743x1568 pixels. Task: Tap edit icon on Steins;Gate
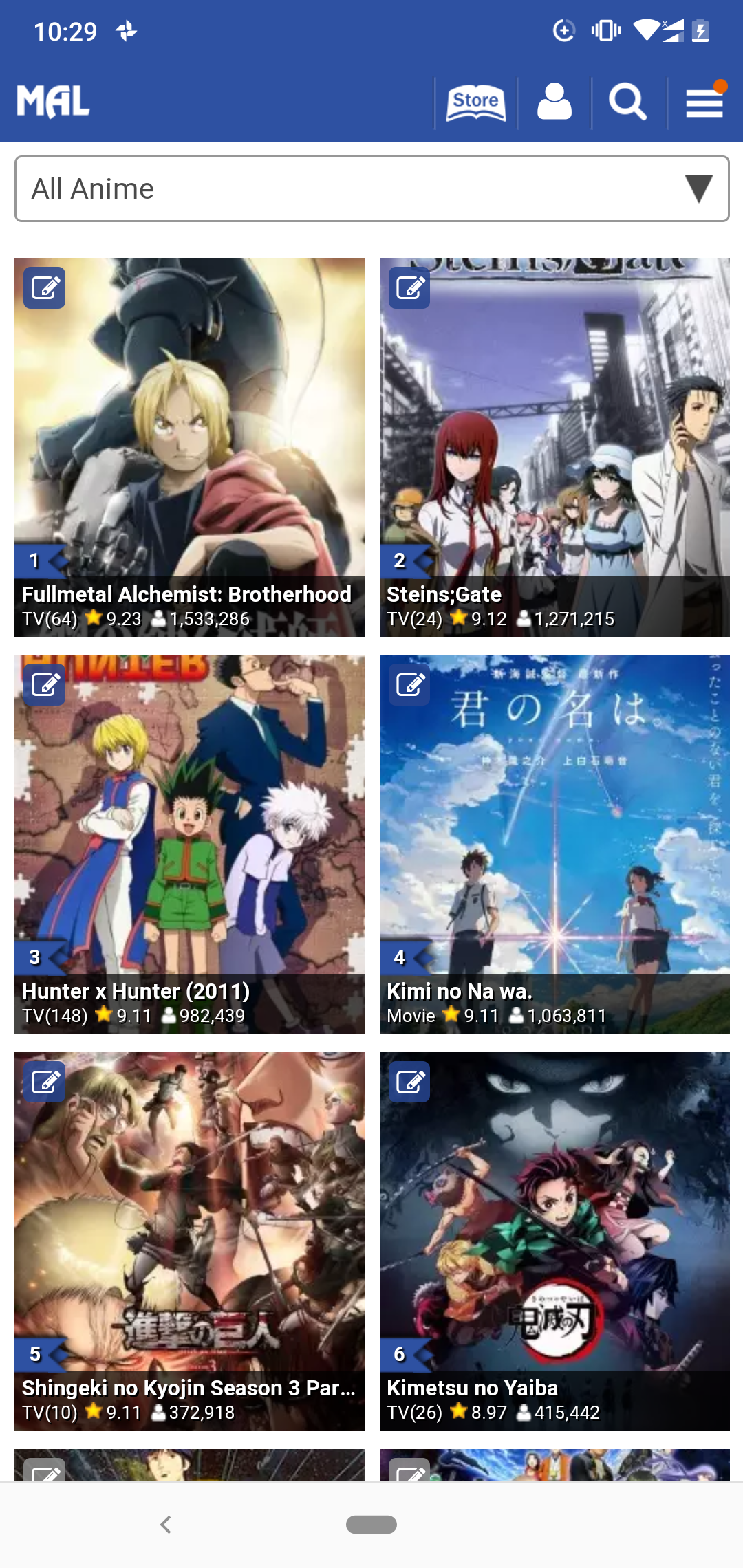click(x=409, y=287)
